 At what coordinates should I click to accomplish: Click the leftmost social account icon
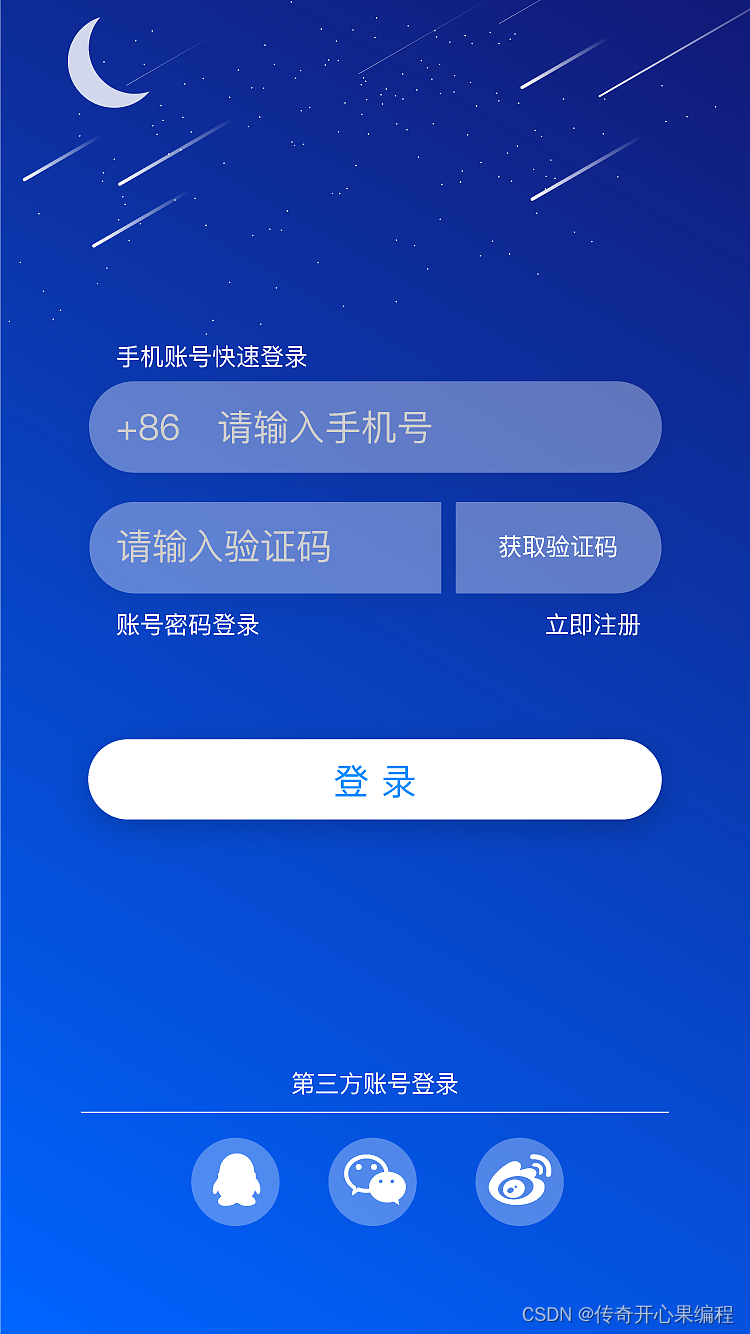235,1181
